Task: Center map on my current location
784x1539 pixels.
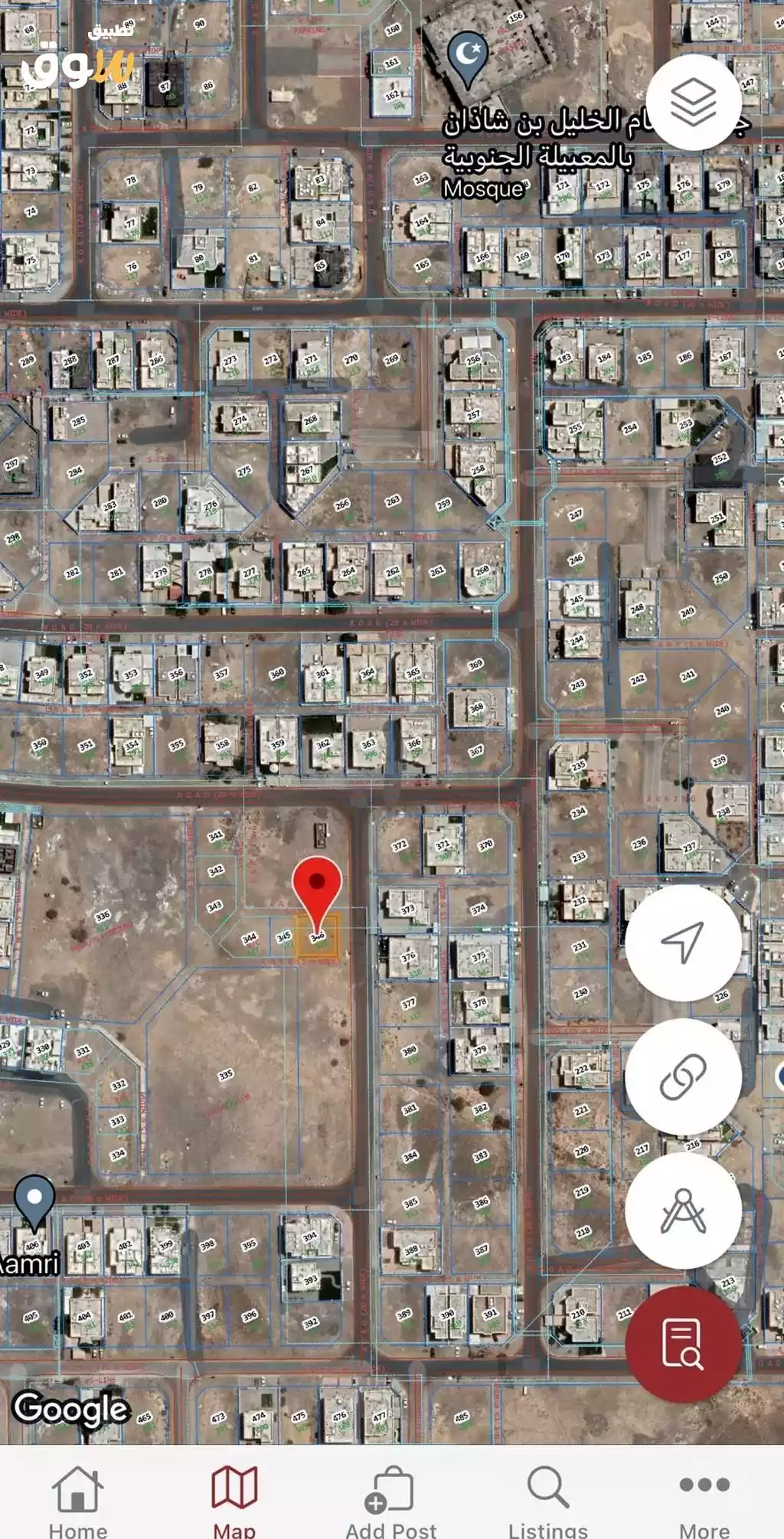Action: click(683, 943)
